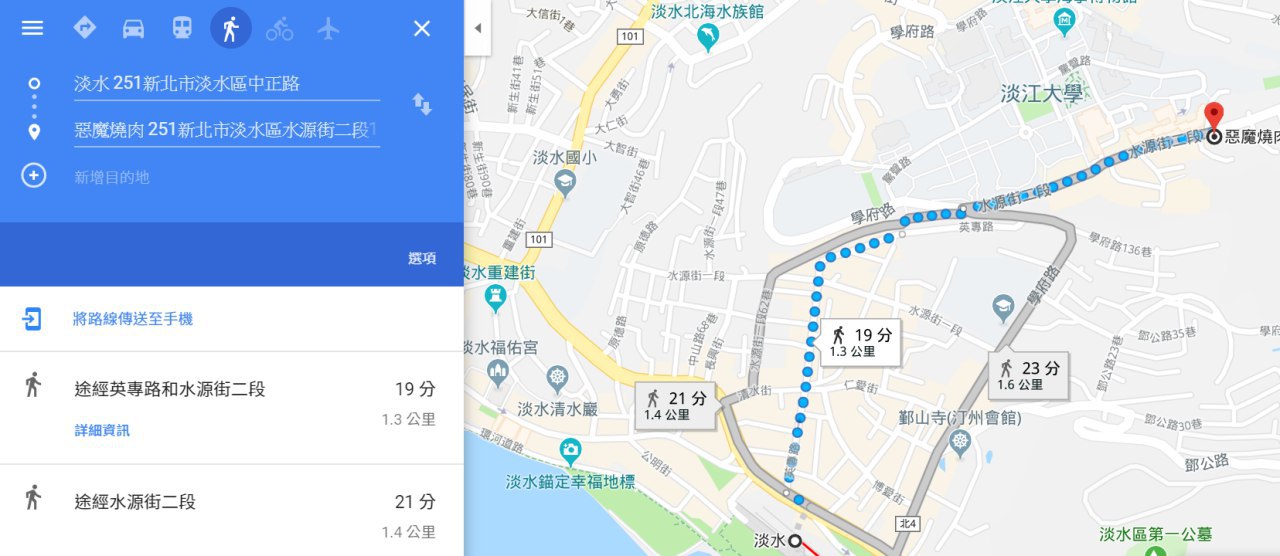This screenshot has height=556, width=1280.
Task: Open 詳細資訊 for the first route
Action: [x=102, y=430]
